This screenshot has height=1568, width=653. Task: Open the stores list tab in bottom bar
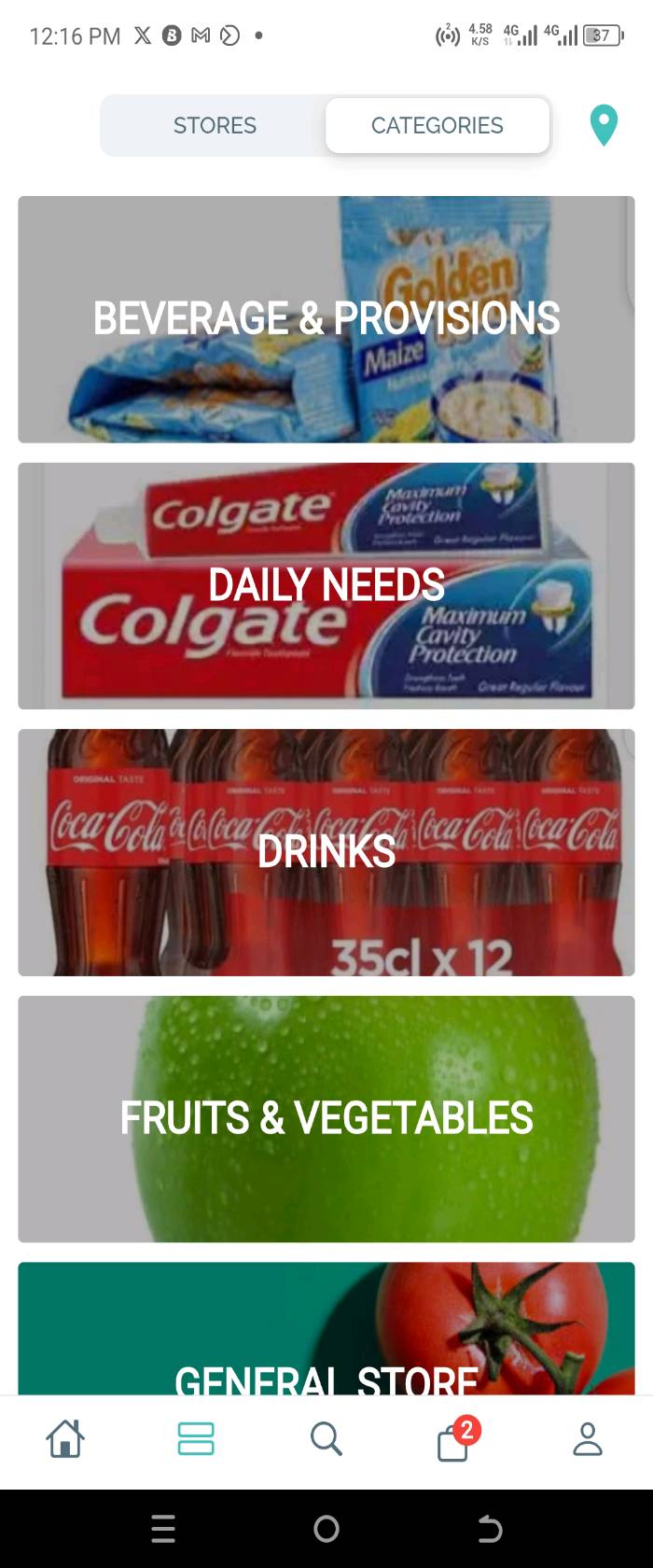[196, 1438]
